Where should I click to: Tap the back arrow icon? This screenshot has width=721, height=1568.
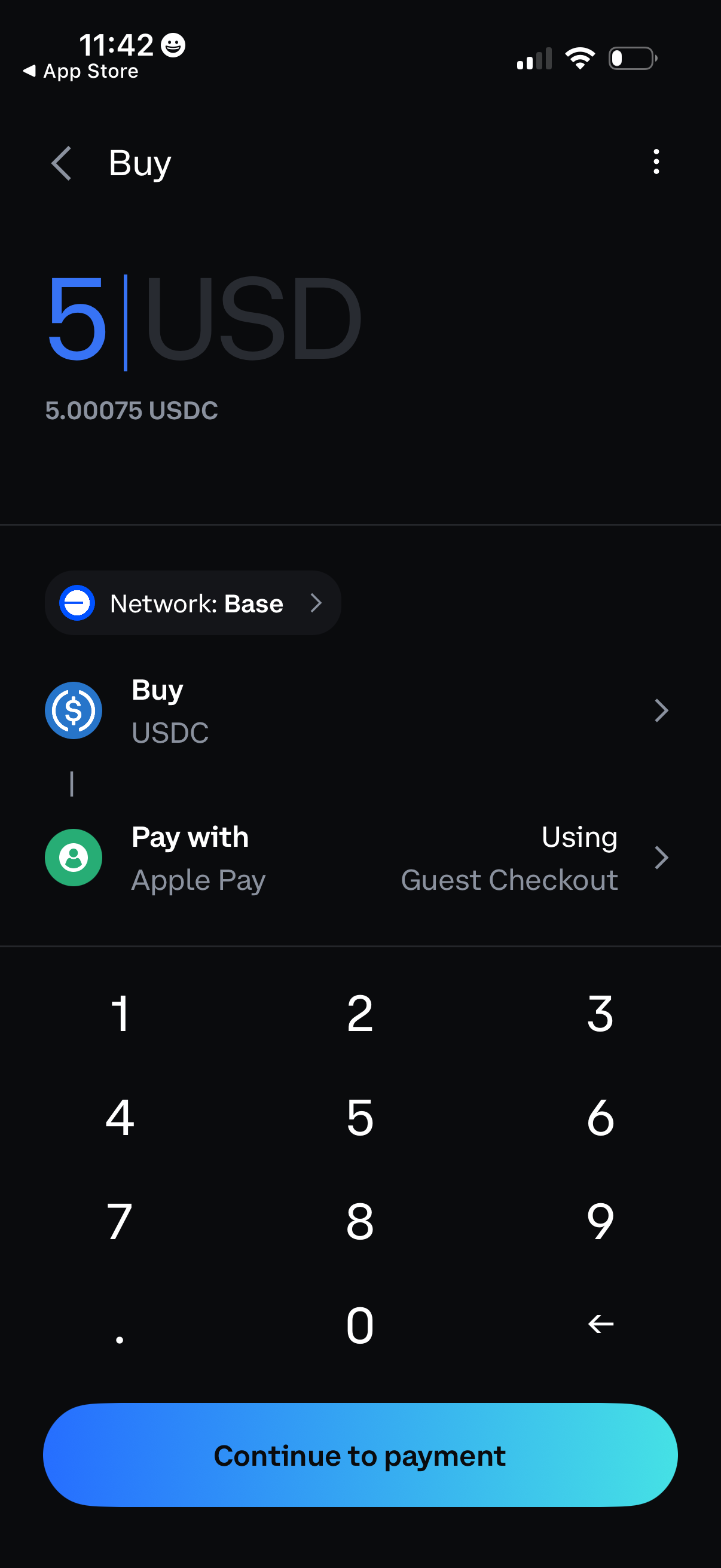point(61,162)
